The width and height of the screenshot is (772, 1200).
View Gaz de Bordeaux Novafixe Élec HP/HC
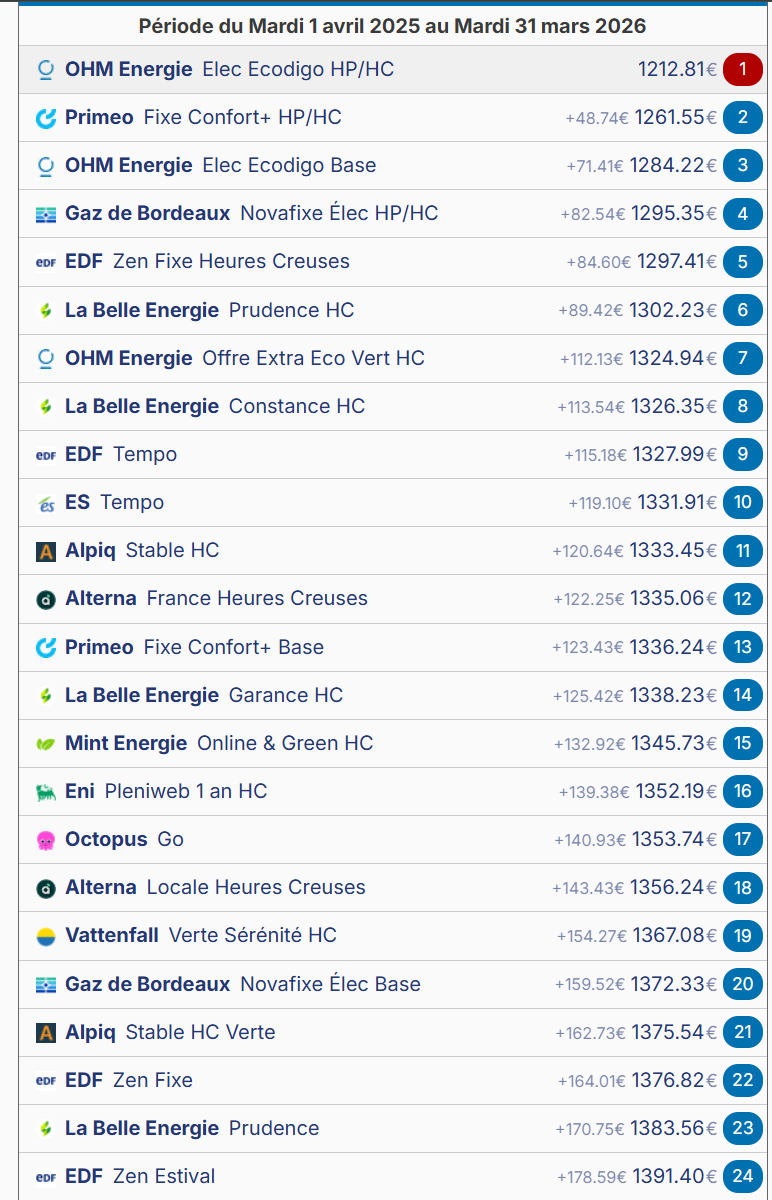251,214
